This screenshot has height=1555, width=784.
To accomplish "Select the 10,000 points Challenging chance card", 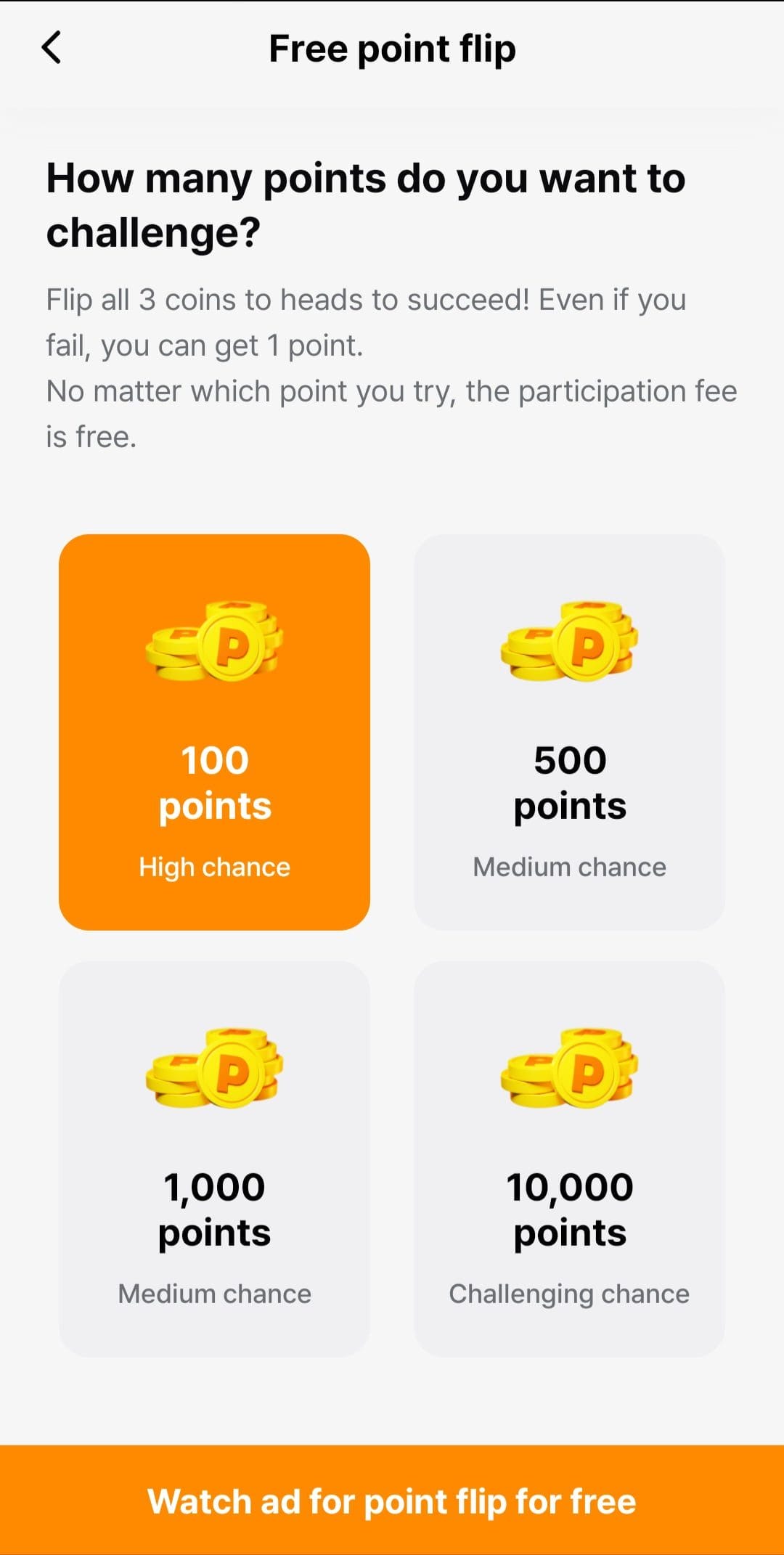I will click(569, 1159).
